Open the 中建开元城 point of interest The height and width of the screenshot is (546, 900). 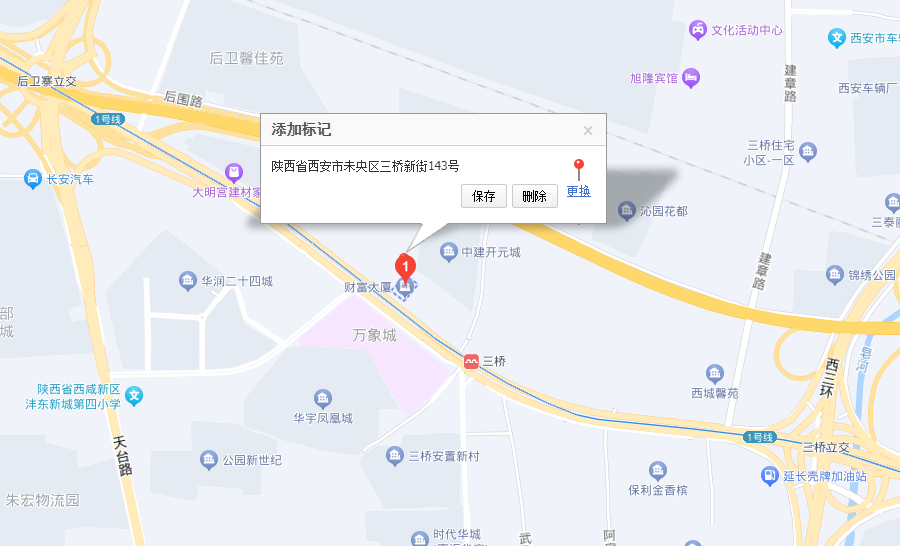point(449,252)
